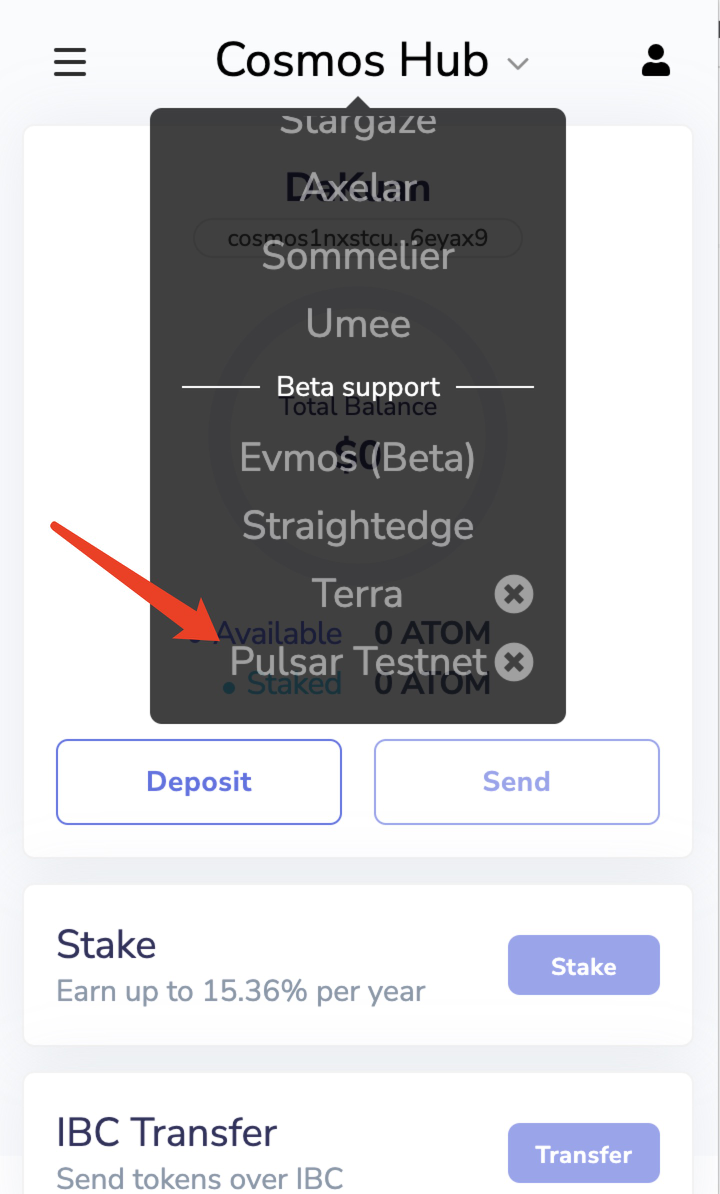
Task: Tap the Send button
Action: click(516, 781)
